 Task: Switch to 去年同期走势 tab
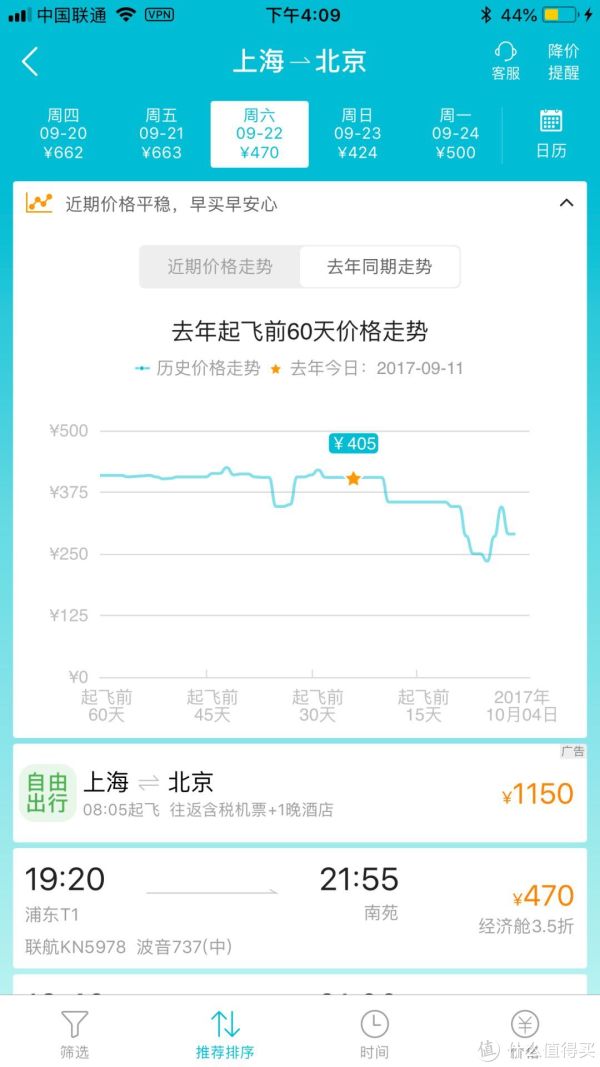coord(380,267)
